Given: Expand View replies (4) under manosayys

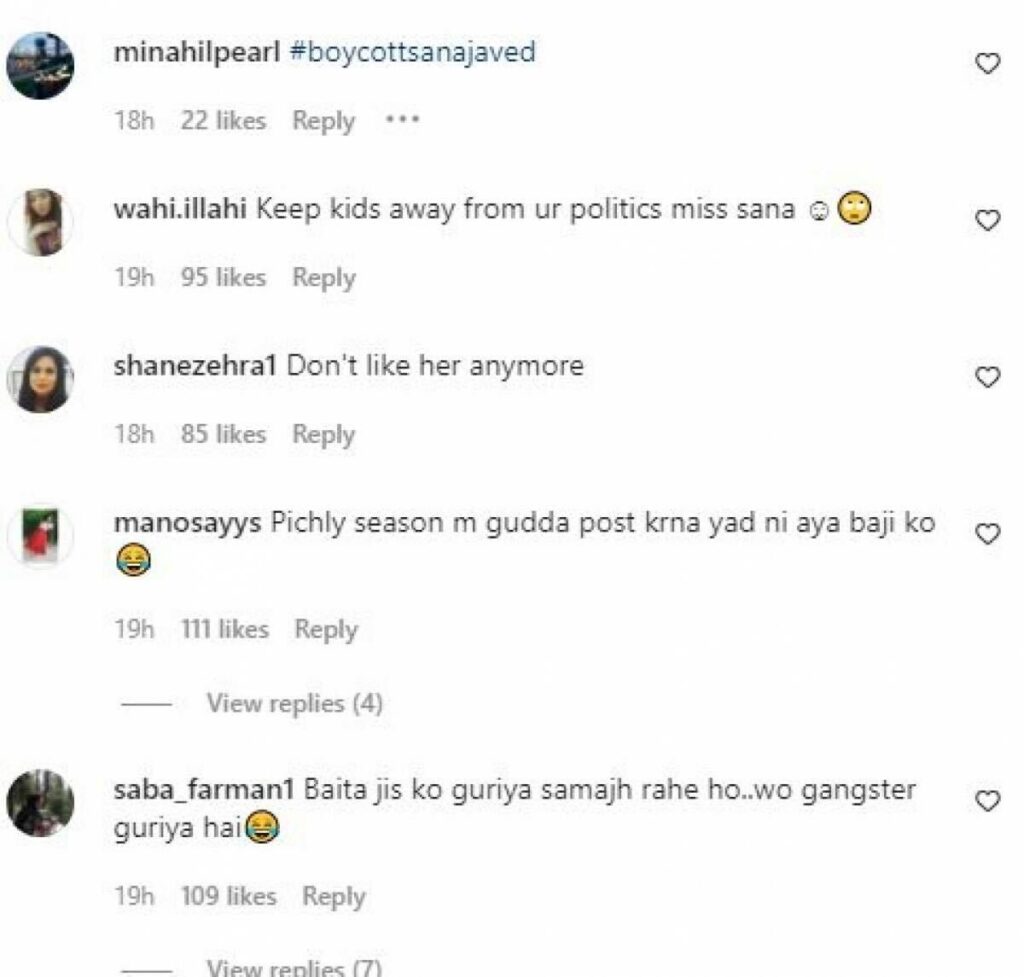Looking at the screenshot, I should [x=294, y=704].
